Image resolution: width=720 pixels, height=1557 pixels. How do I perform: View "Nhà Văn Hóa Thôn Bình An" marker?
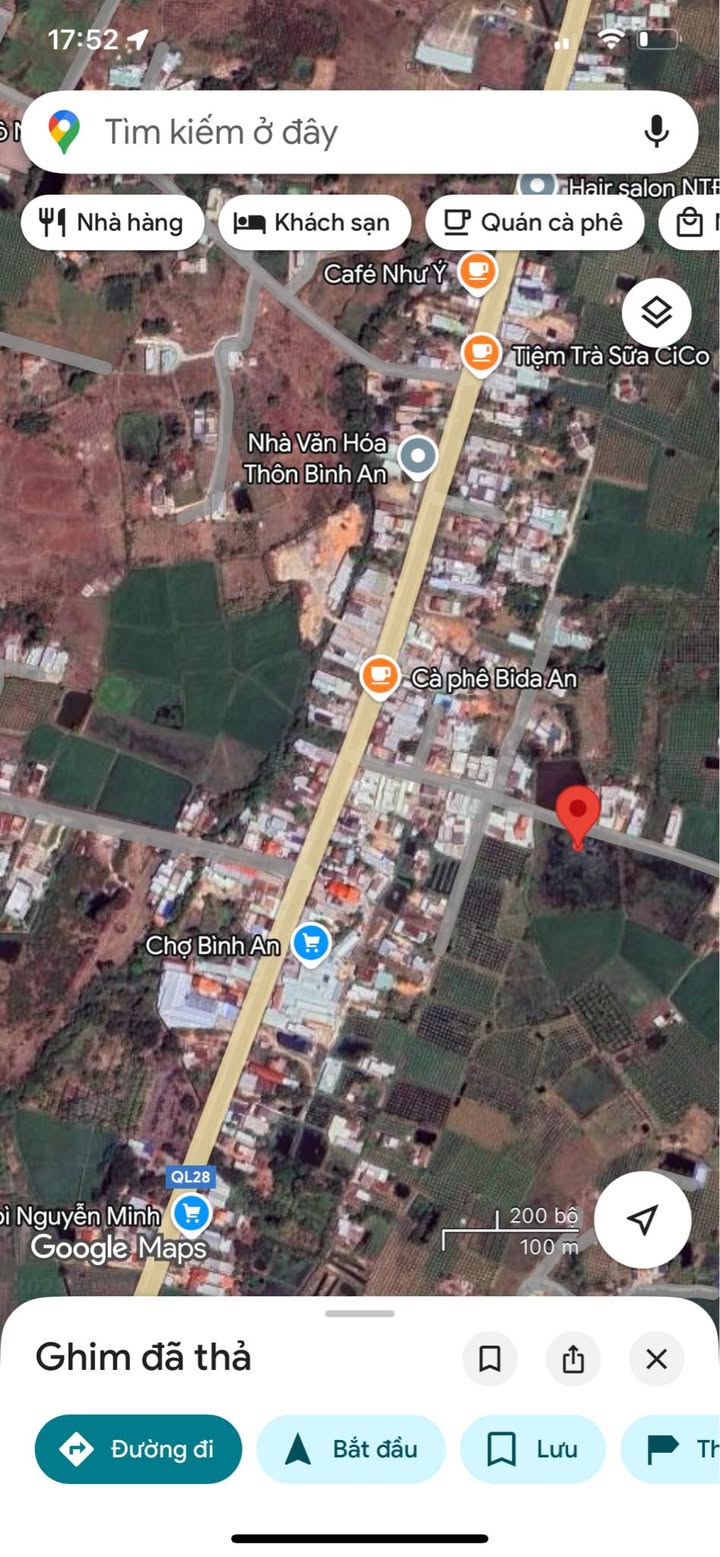[x=418, y=456]
